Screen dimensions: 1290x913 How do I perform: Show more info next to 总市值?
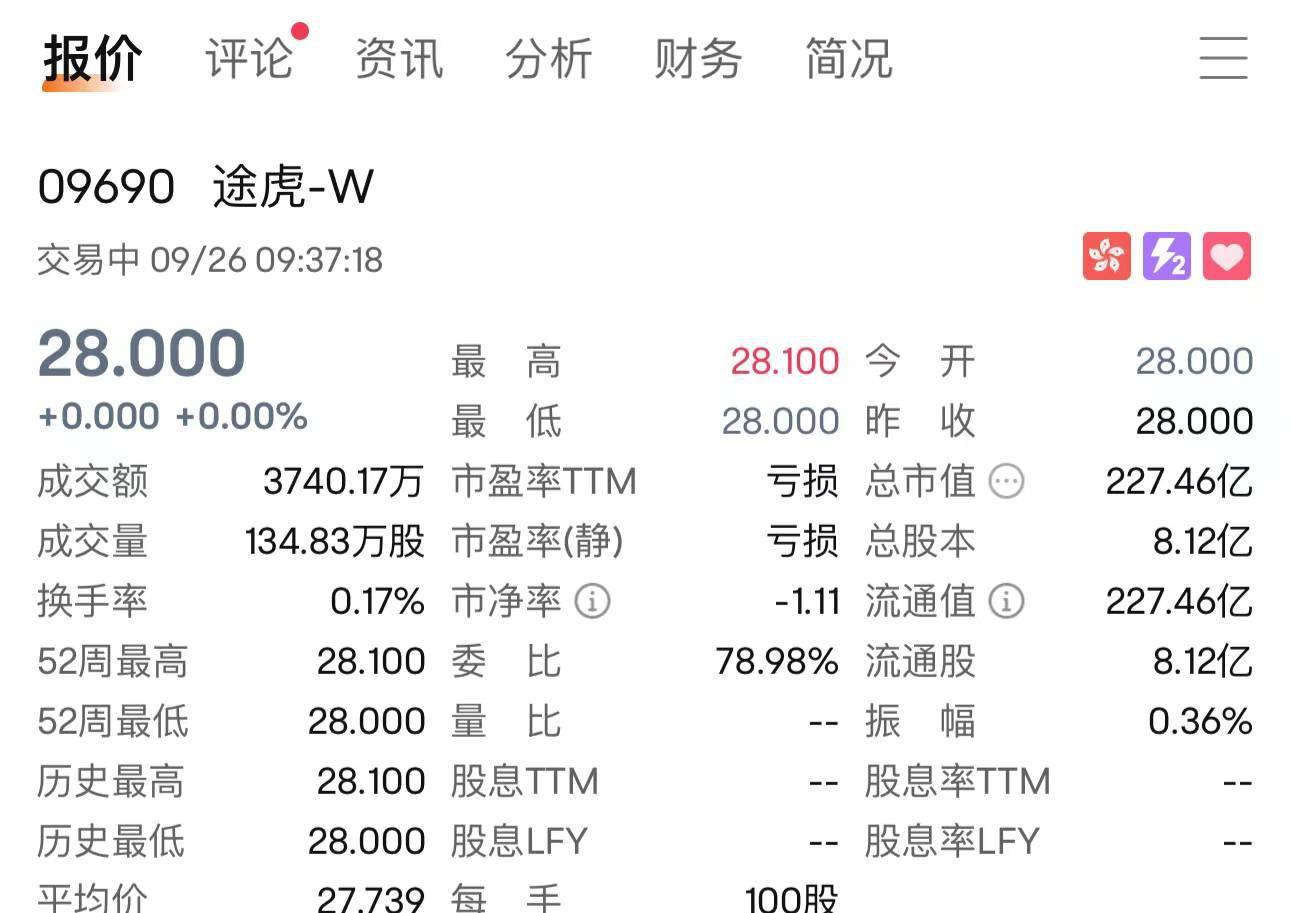click(x=1006, y=482)
